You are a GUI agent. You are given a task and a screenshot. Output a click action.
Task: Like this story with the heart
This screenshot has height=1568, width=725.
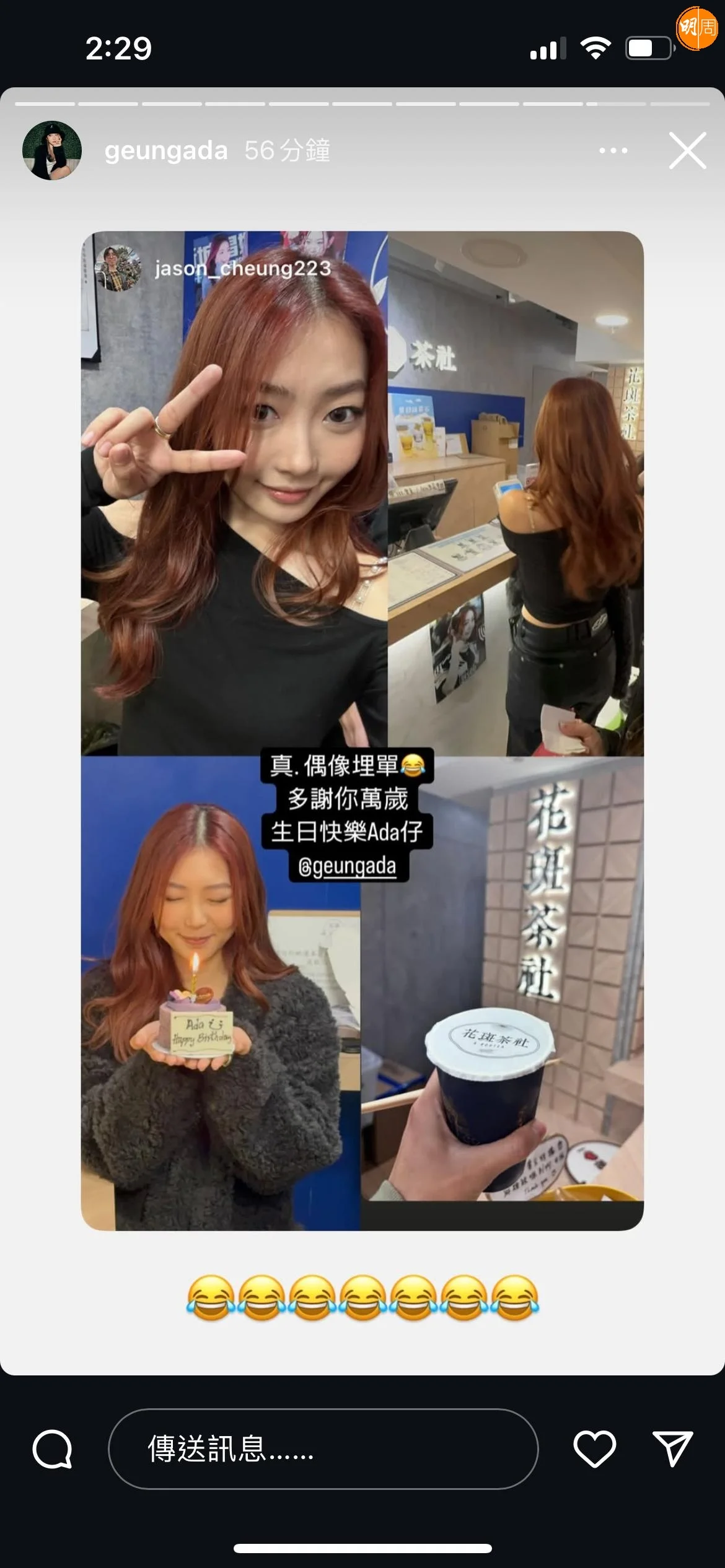(594, 1449)
